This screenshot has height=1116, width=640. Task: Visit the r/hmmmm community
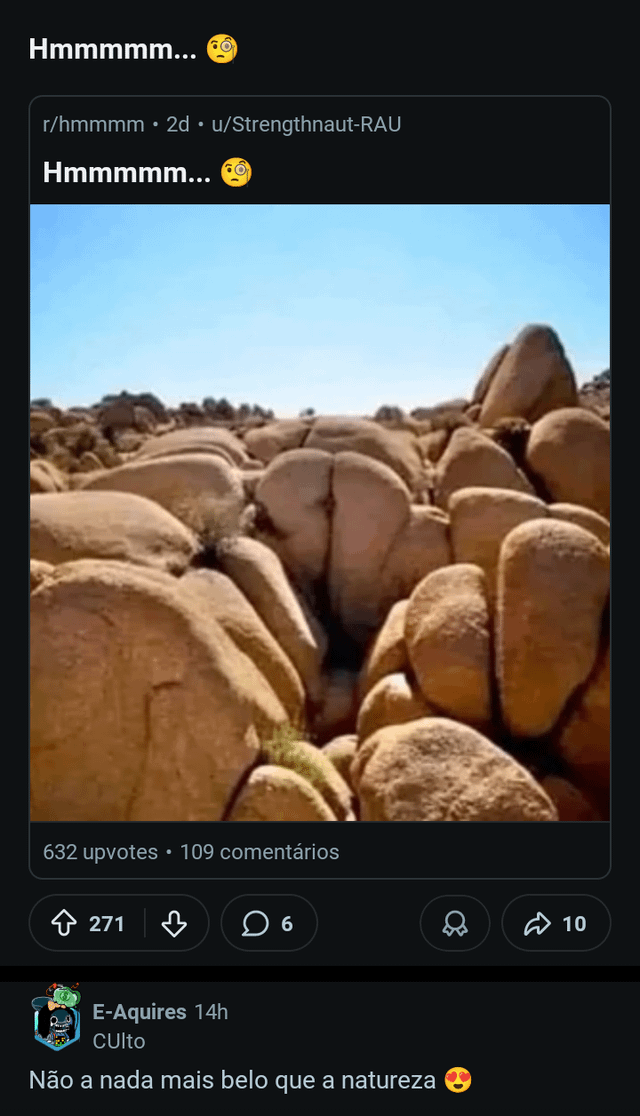point(93,125)
